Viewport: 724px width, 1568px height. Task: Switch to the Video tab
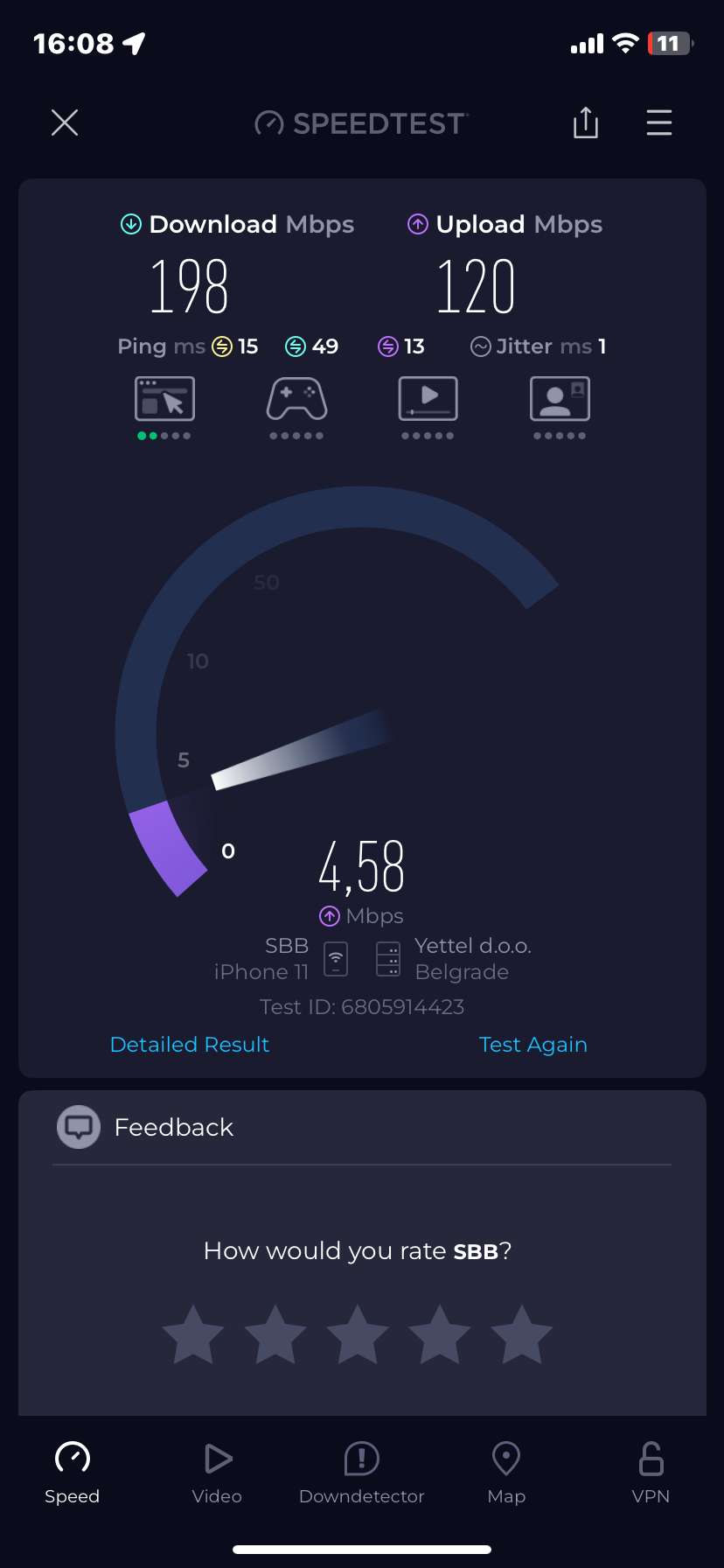coord(217,1473)
